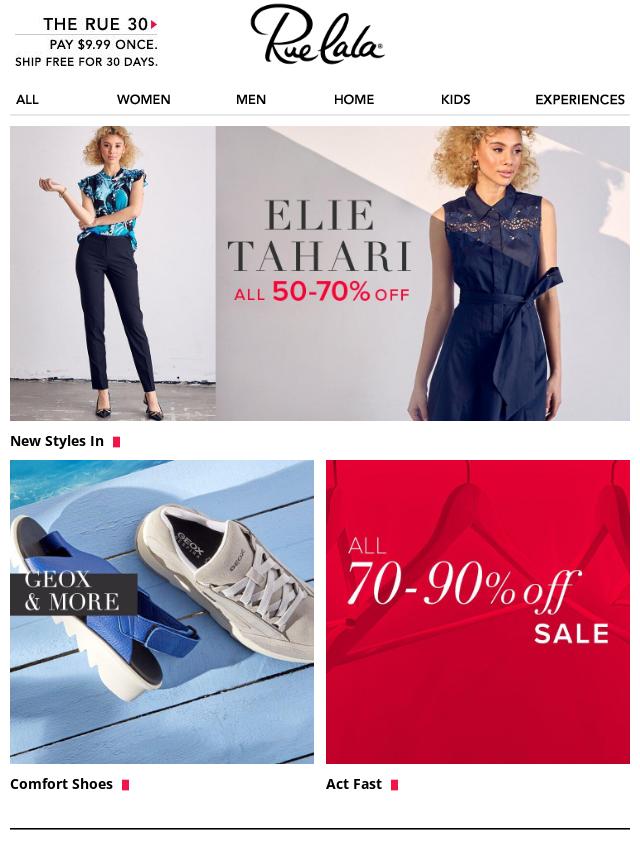
Task: Open the Elie Tahari 50-70% off banner
Action: pos(320,273)
